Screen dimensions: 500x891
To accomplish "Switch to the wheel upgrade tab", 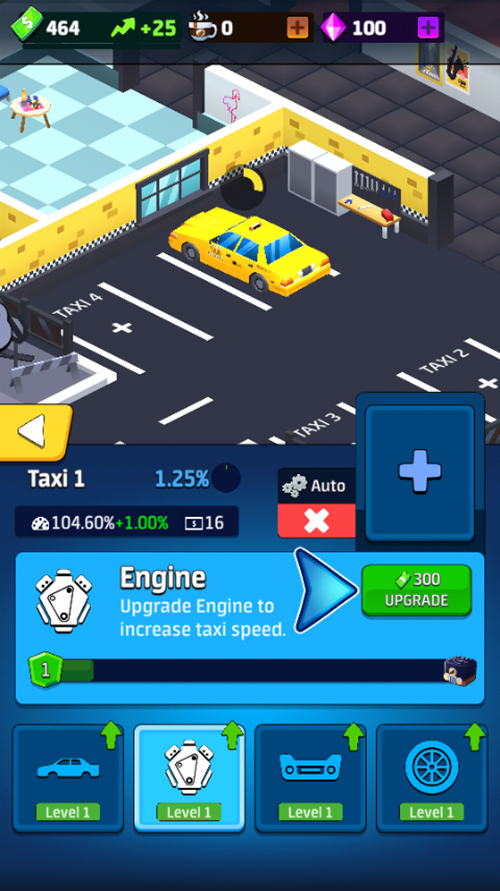I will pyautogui.click(x=432, y=778).
